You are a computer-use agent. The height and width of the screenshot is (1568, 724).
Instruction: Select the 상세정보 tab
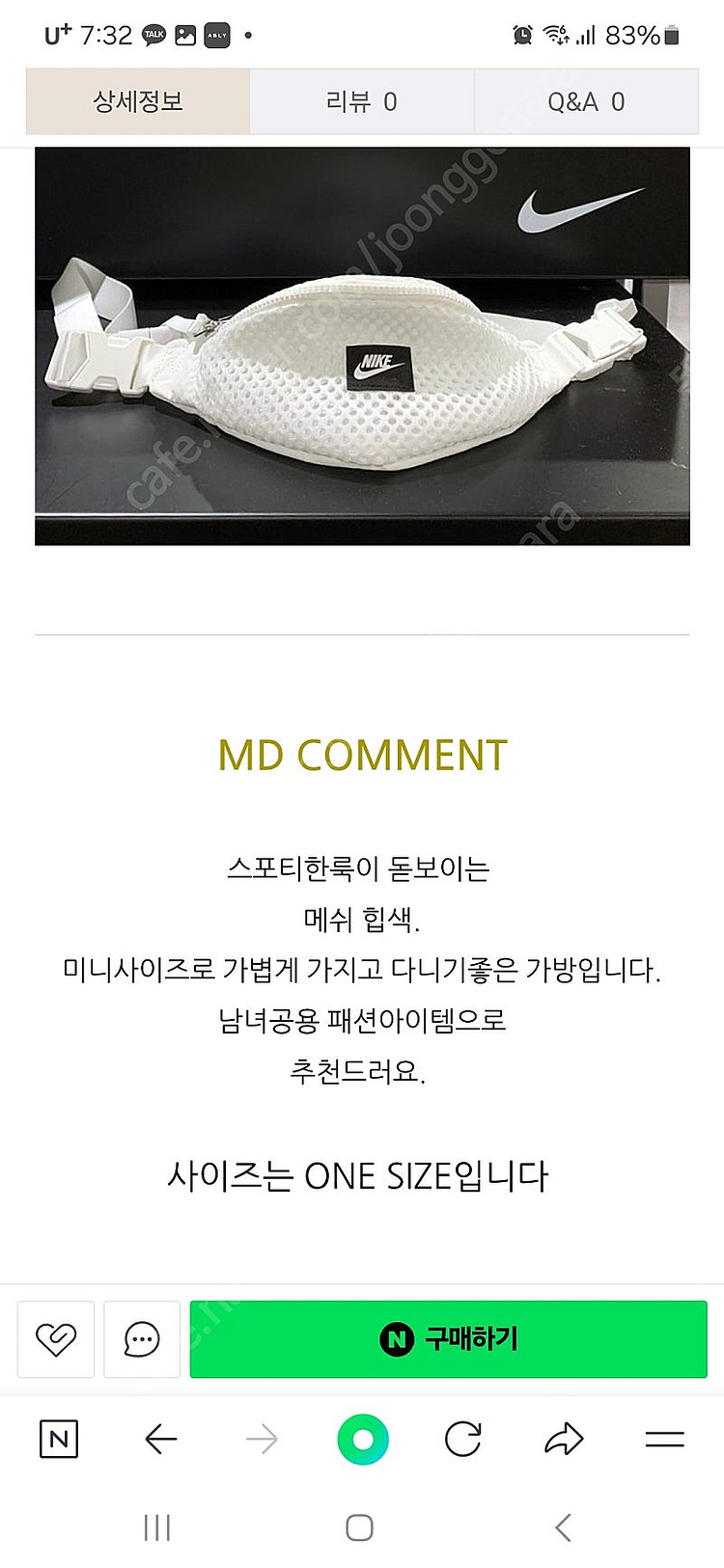[x=138, y=101]
